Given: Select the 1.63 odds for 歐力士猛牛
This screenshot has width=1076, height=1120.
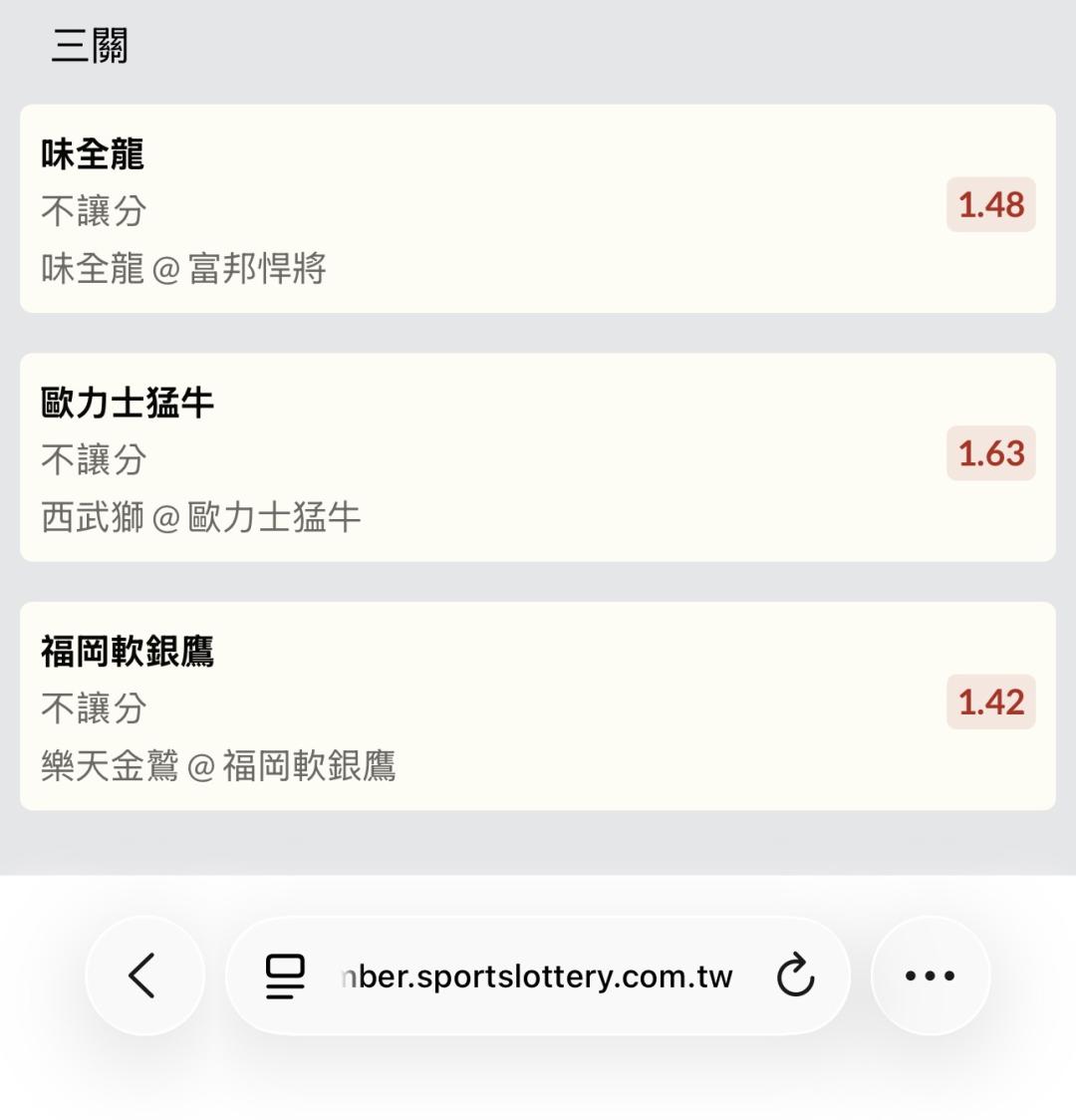Looking at the screenshot, I should pyautogui.click(x=990, y=453).
